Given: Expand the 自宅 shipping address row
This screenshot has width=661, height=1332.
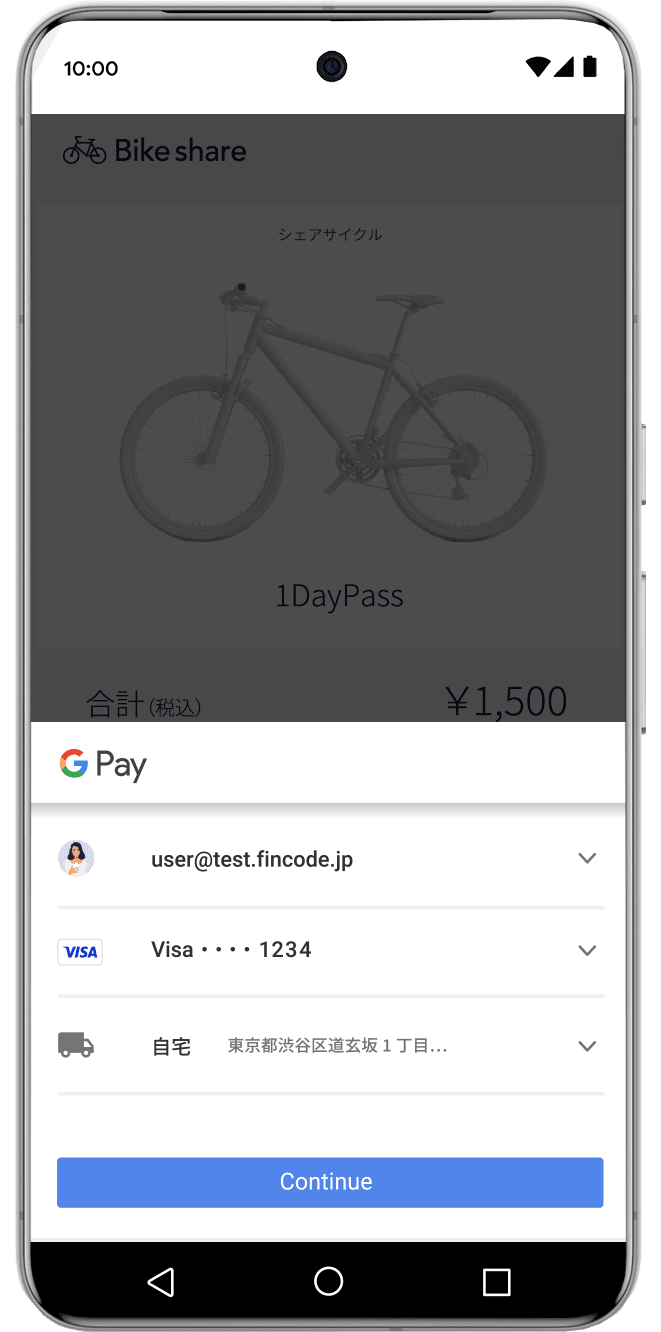Looking at the screenshot, I should coord(587,1047).
